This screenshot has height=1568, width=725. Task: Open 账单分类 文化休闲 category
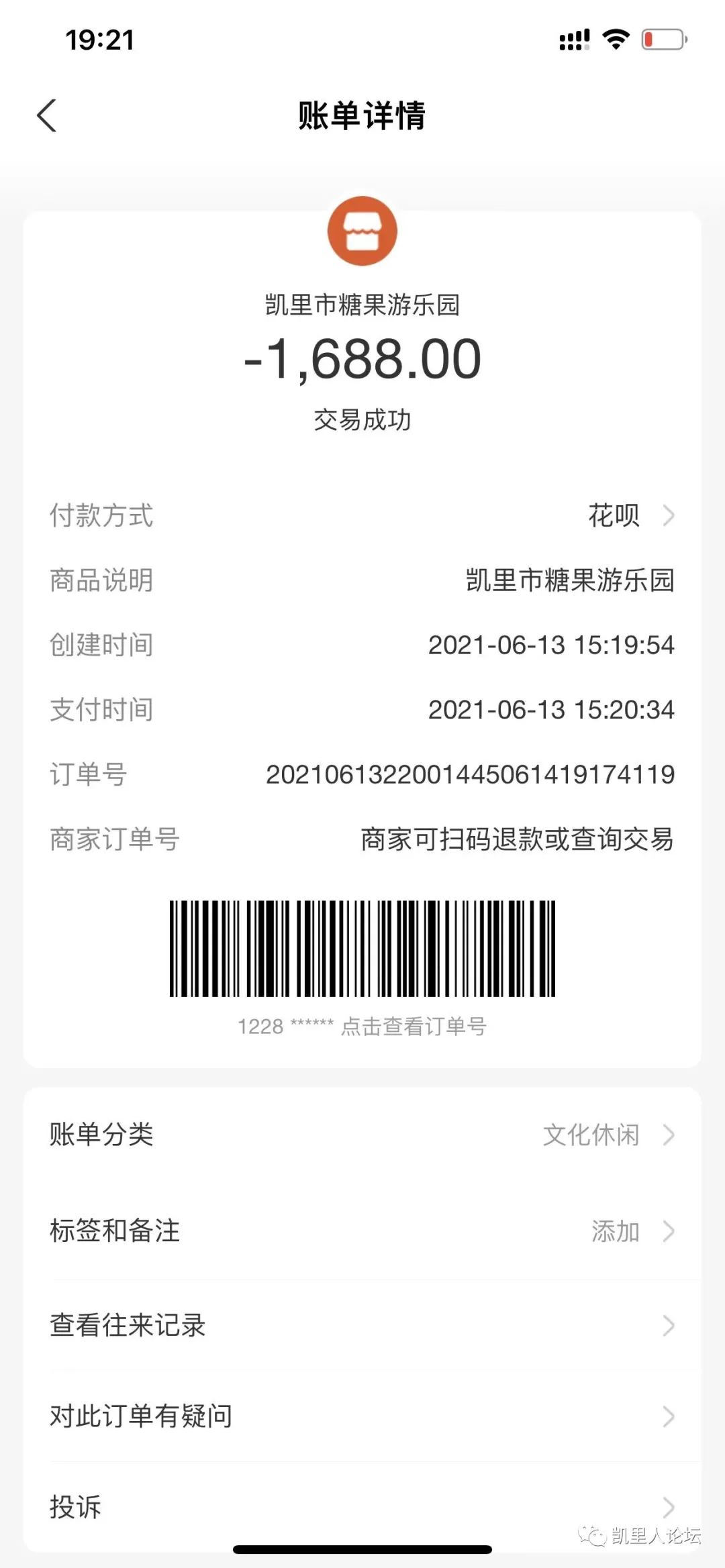click(x=362, y=1135)
